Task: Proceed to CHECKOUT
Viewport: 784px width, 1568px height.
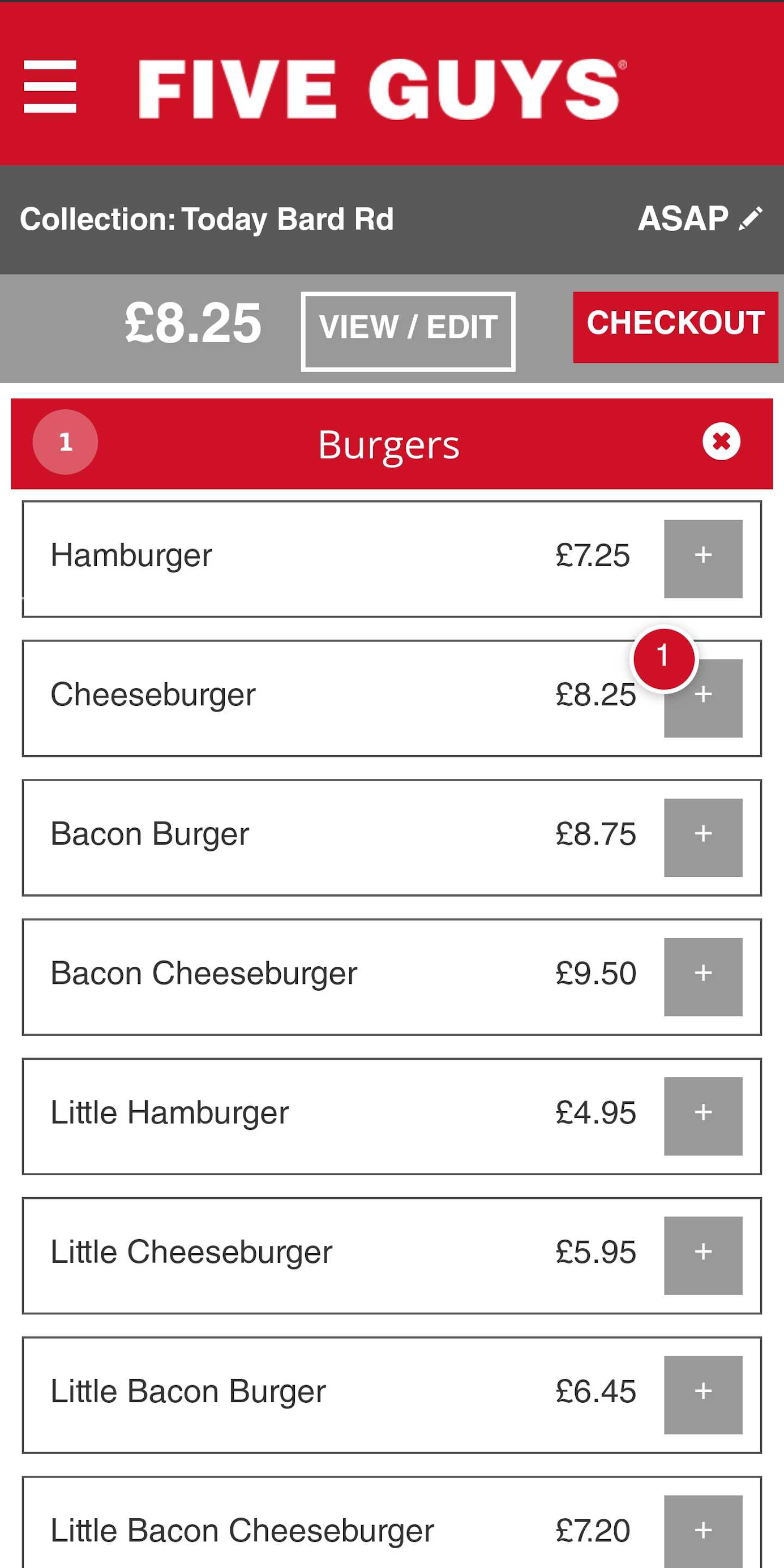Action: point(675,327)
